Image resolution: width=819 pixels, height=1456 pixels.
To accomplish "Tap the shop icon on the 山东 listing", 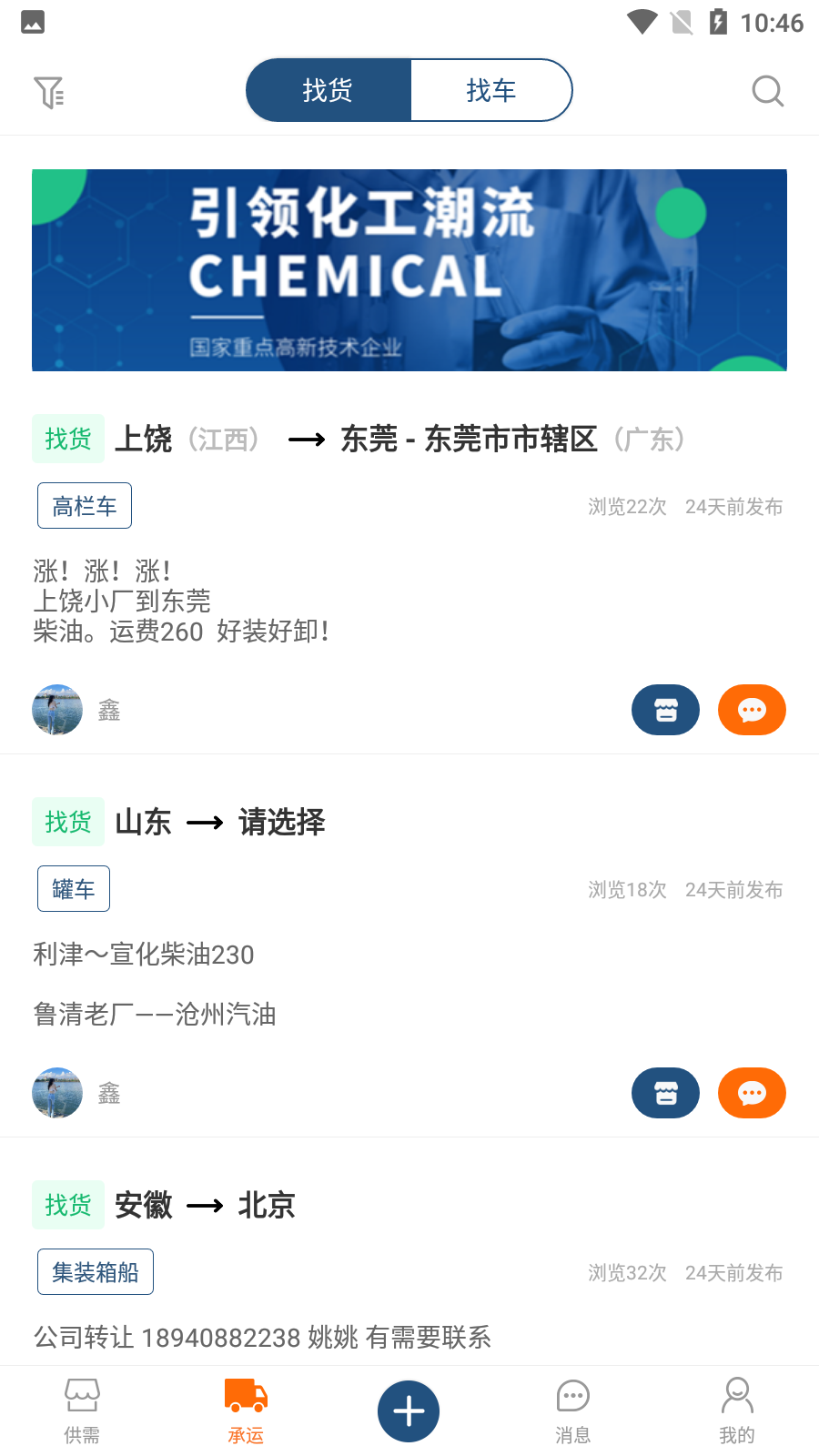I will pyautogui.click(x=665, y=1092).
